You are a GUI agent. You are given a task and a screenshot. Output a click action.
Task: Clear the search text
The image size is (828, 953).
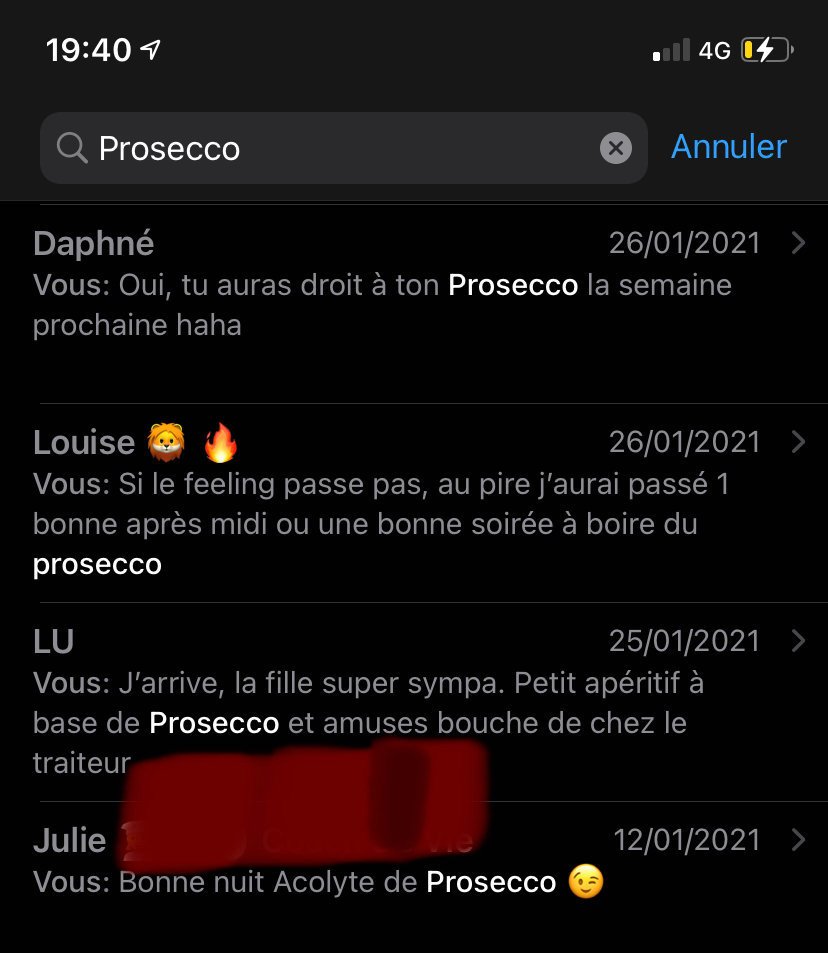coord(616,149)
